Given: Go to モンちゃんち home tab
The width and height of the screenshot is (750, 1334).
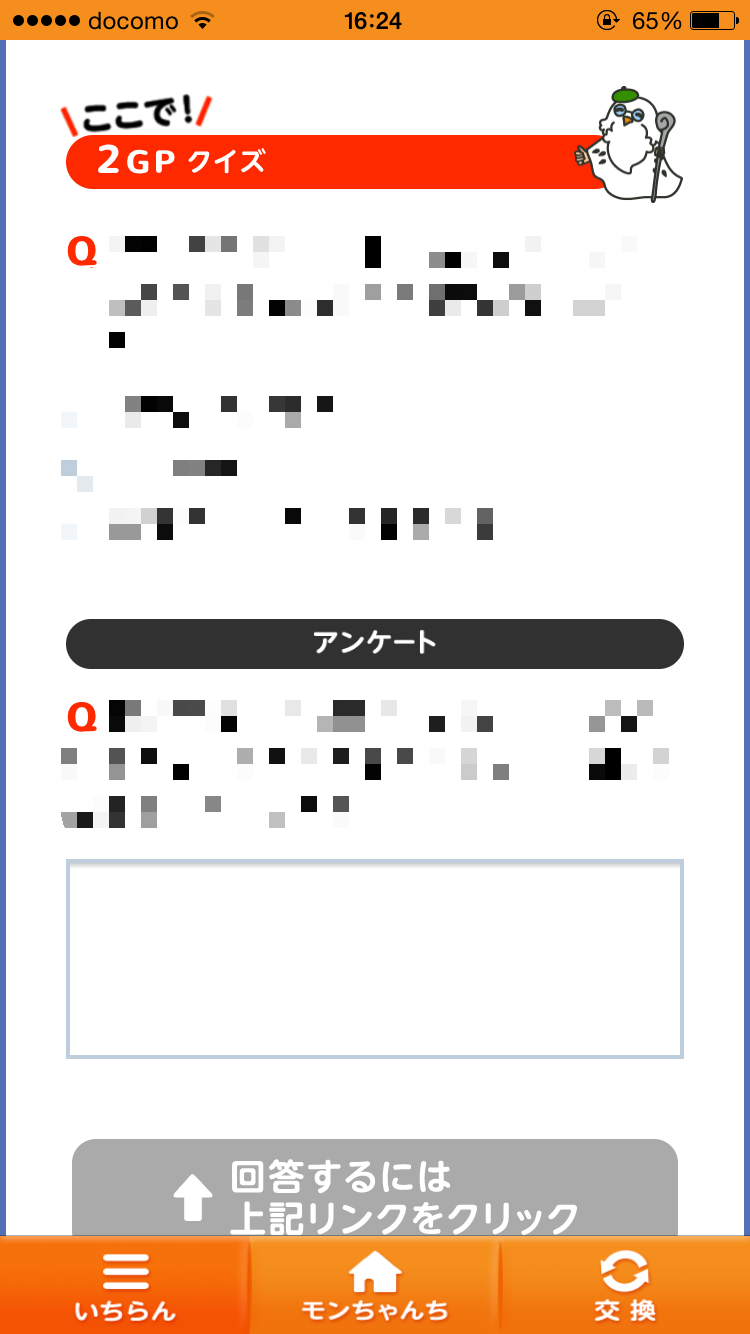Looking at the screenshot, I should click(375, 1286).
